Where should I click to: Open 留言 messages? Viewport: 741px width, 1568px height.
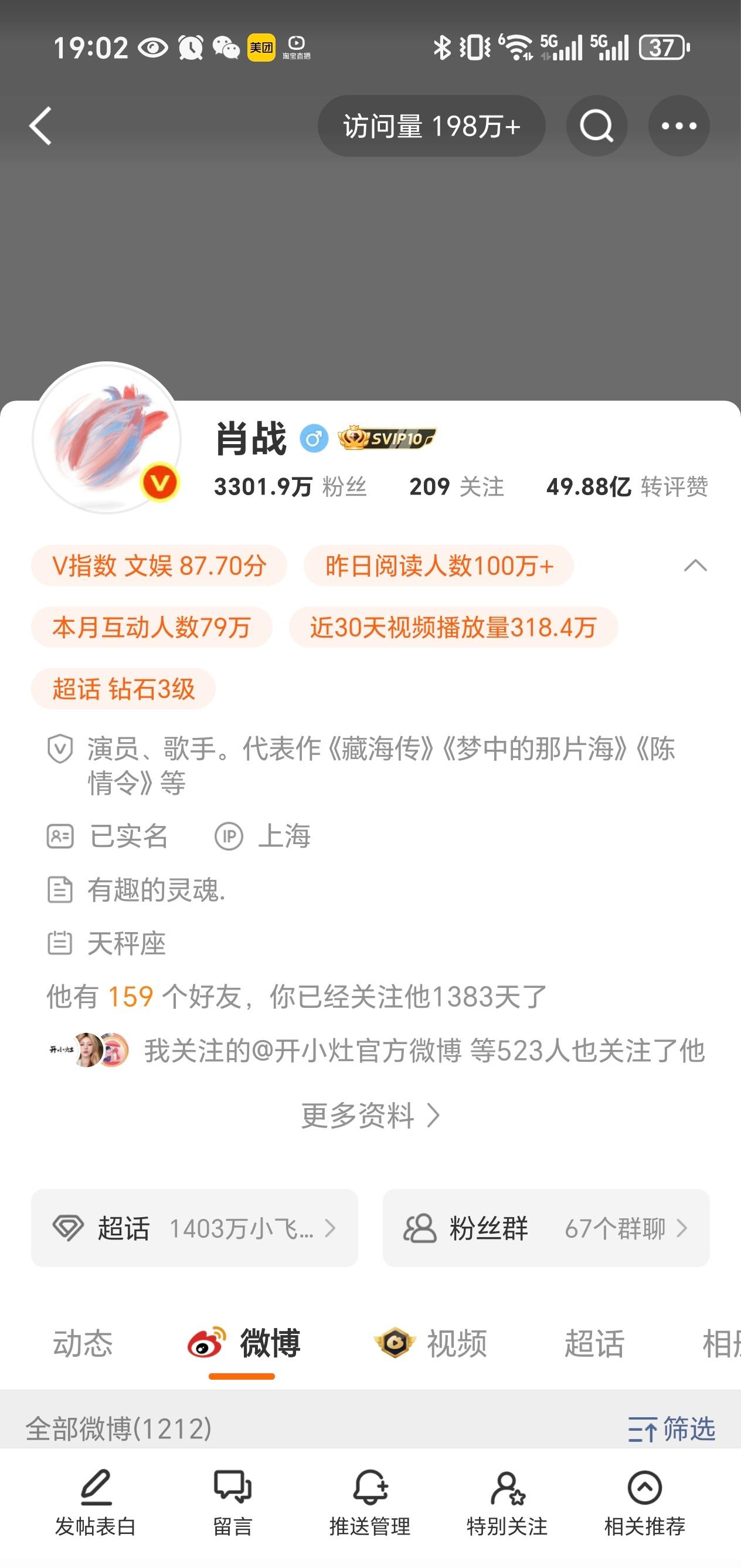(232, 1501)
